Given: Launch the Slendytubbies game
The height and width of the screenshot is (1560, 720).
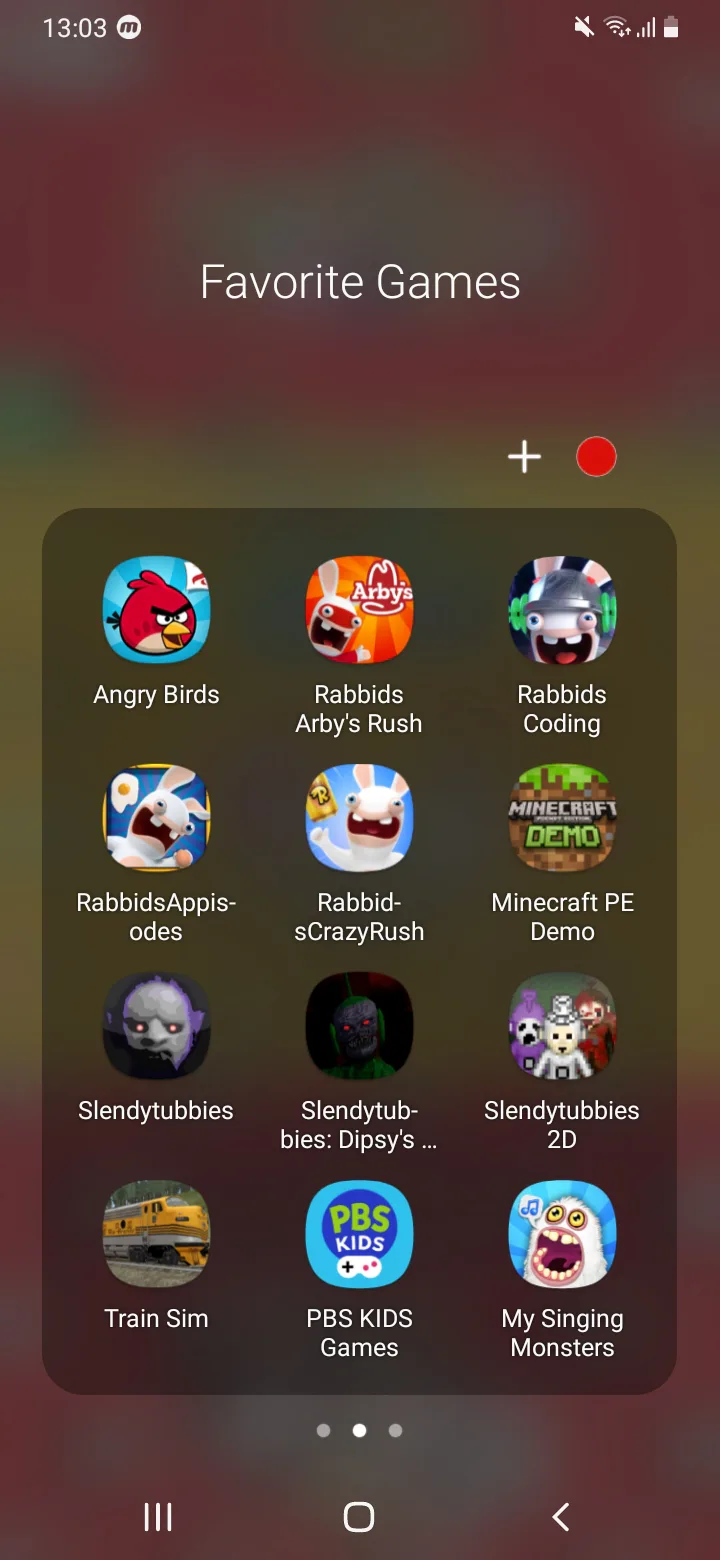Looking at the screenshot, I should pos(156,1026).
